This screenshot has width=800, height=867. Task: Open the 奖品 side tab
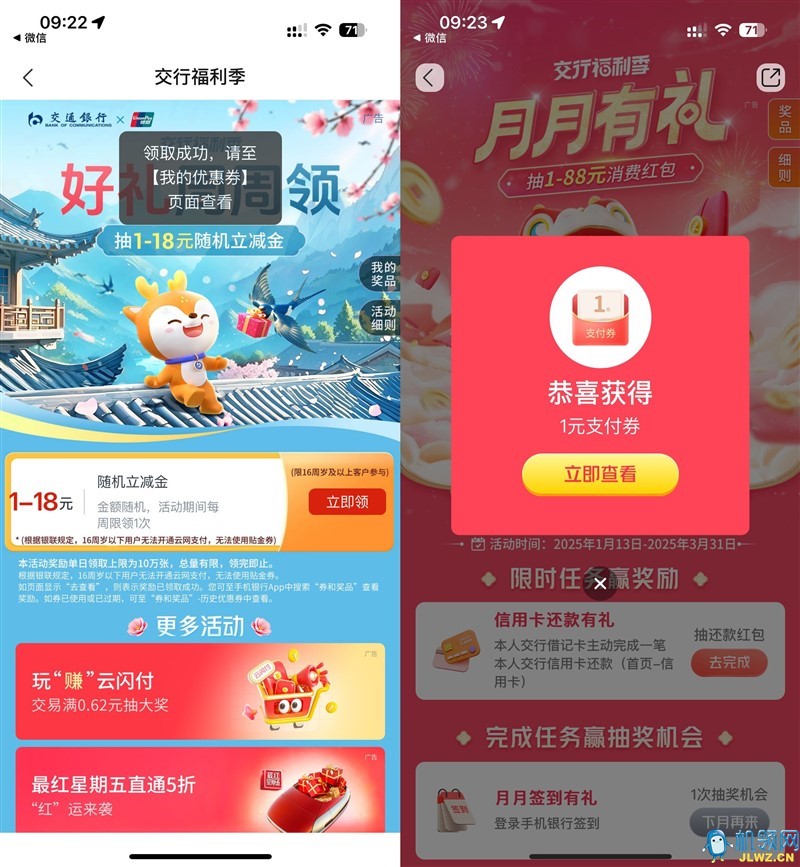pos(784,119)
